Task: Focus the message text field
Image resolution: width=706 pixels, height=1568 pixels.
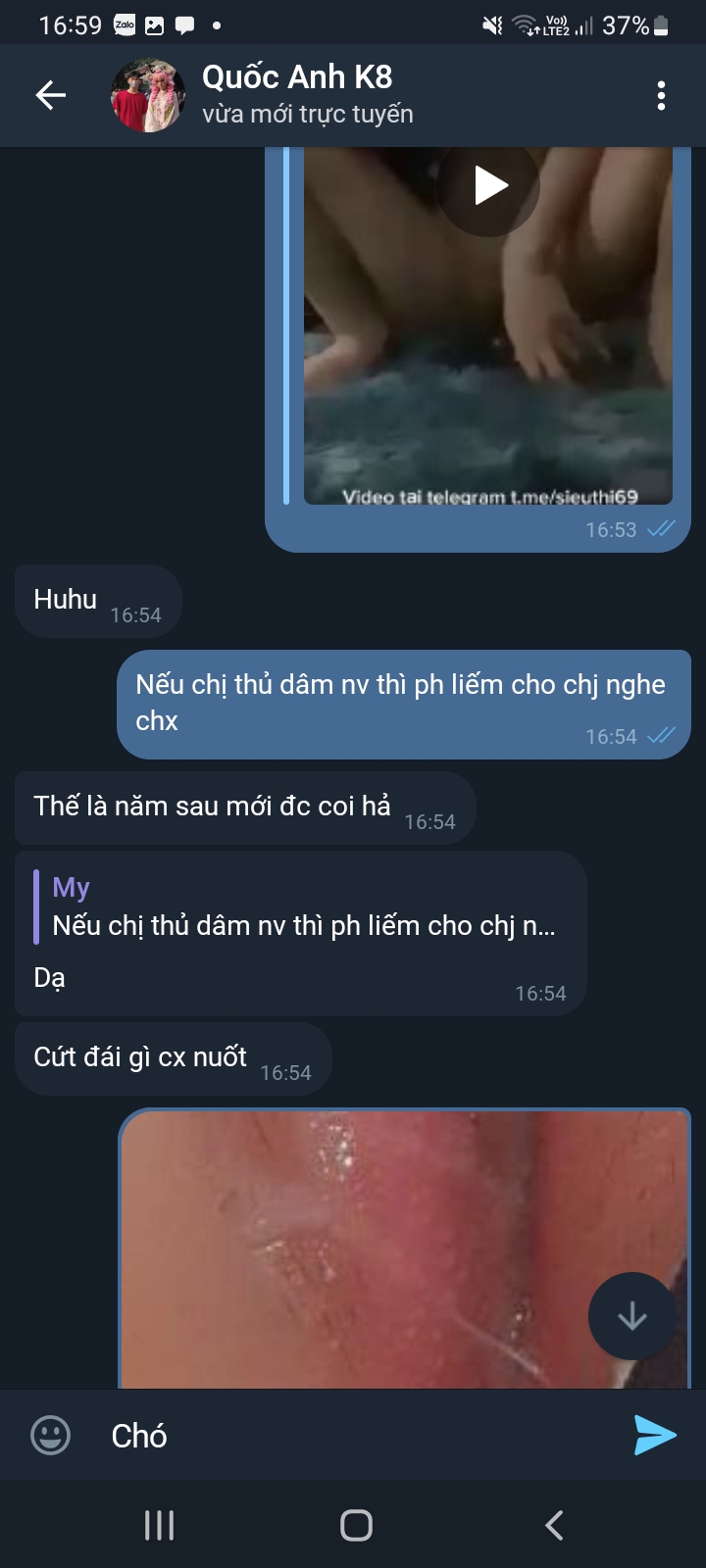Action: pyautogui.click(x=363, y=1436)
